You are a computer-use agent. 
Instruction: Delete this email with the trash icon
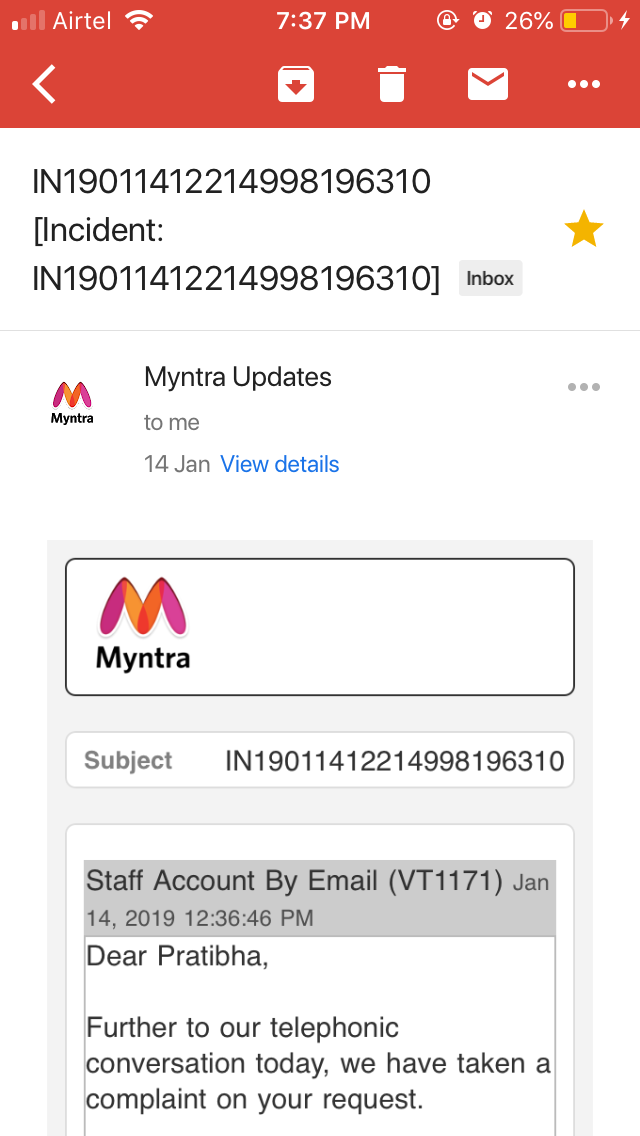click(x=392, y=85)
